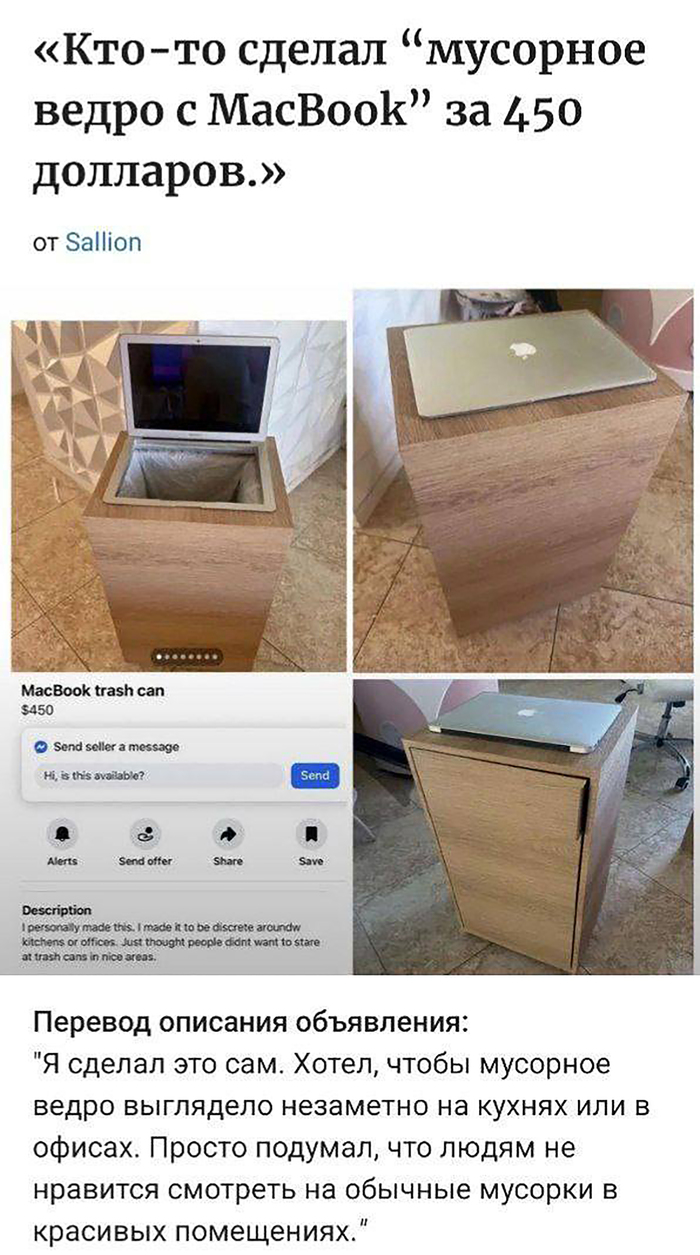Open the MacBook trash can post image
Screen dimensions: 700x1255
click(350, 630)
